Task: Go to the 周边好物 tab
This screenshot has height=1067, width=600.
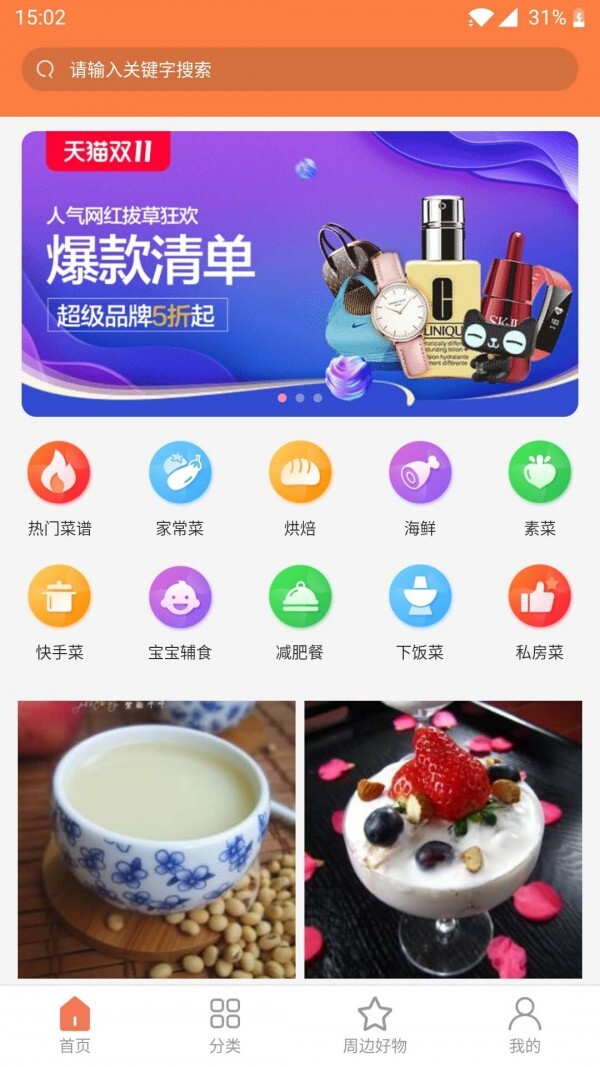Action: 375,1025
